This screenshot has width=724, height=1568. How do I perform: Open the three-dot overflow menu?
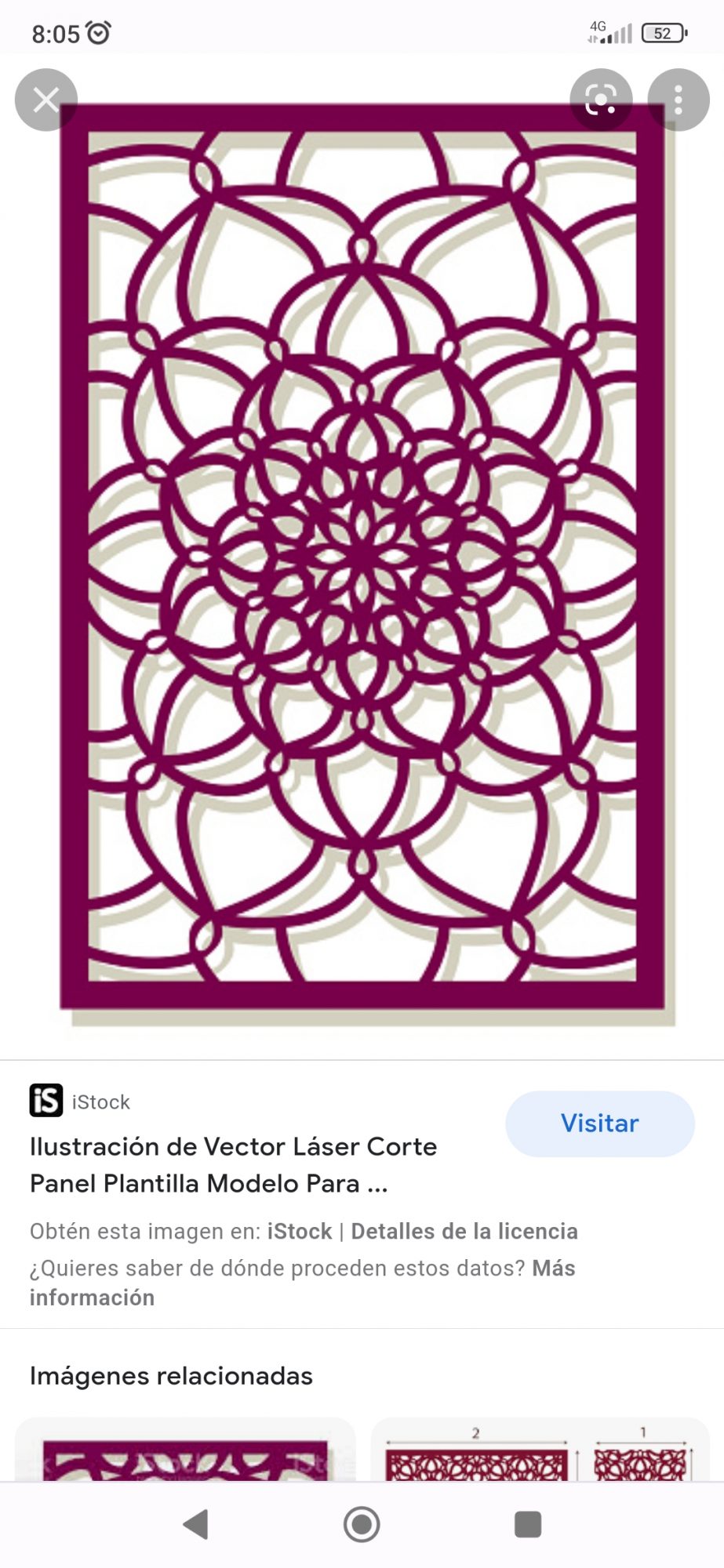(x=679, y=100)
